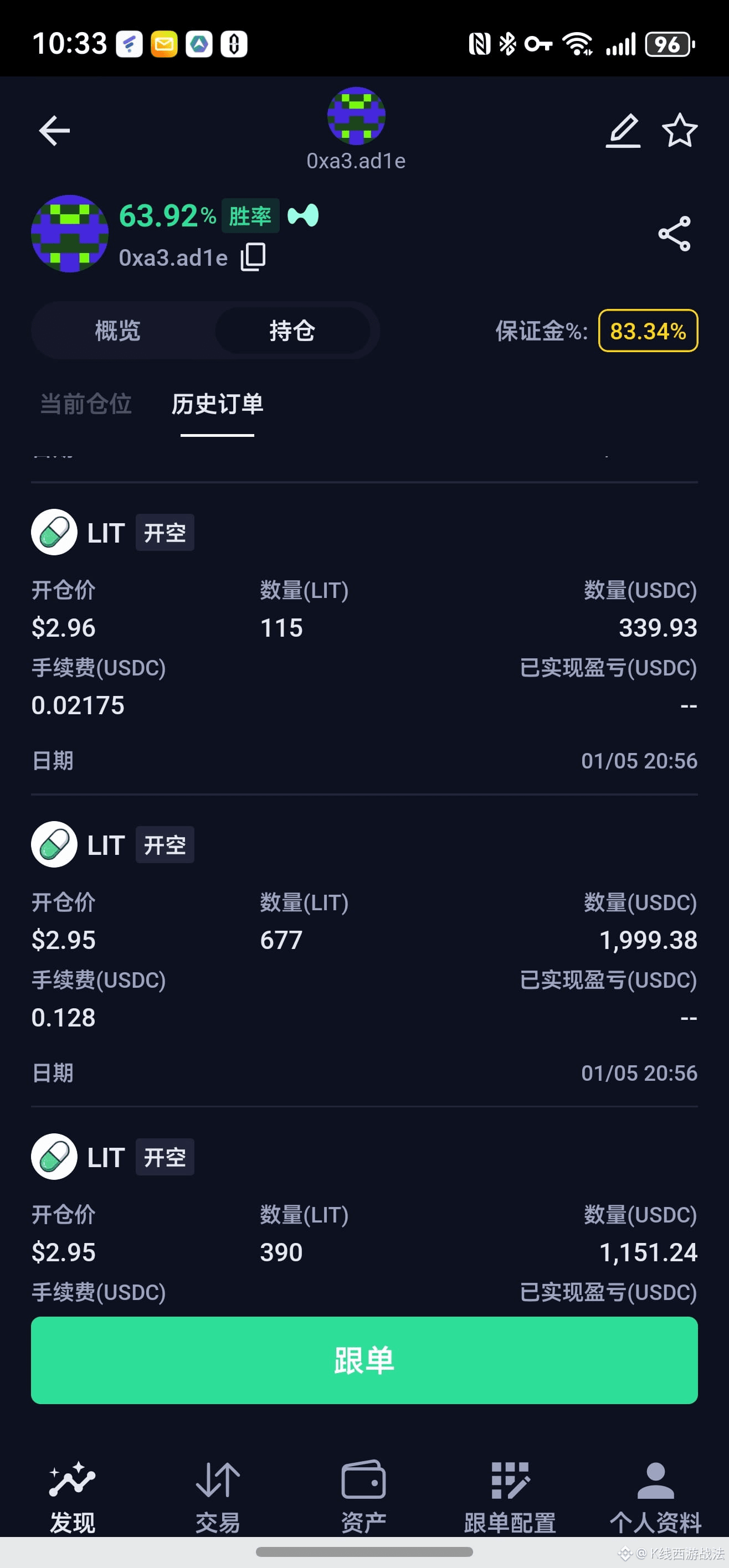The height and width of the screenshot is (1568, 729).
Task: Tap the green 跟单 button
Action: point(364,1360)
